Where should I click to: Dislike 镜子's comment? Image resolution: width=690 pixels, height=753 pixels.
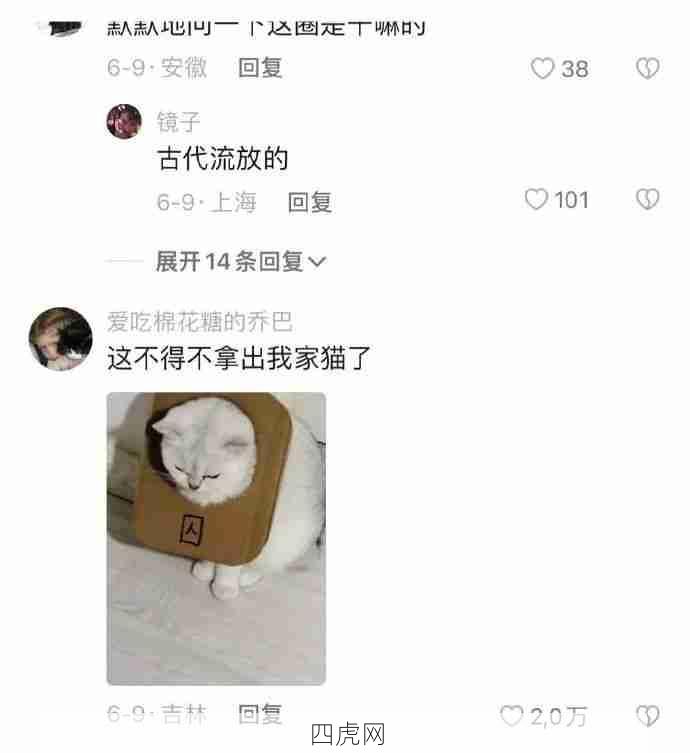point(648,200)
